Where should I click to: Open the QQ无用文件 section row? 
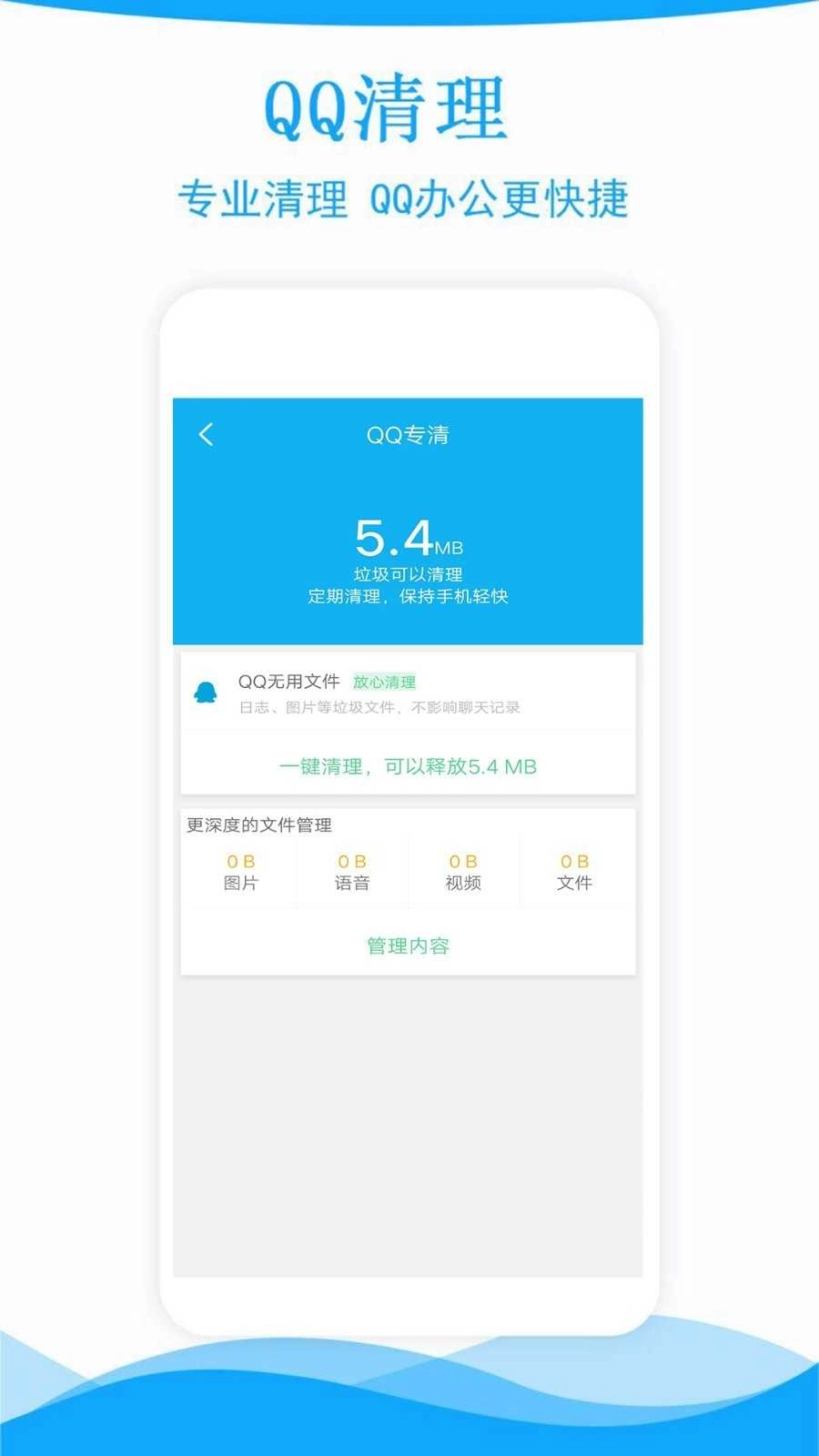(x=409, y=692)
